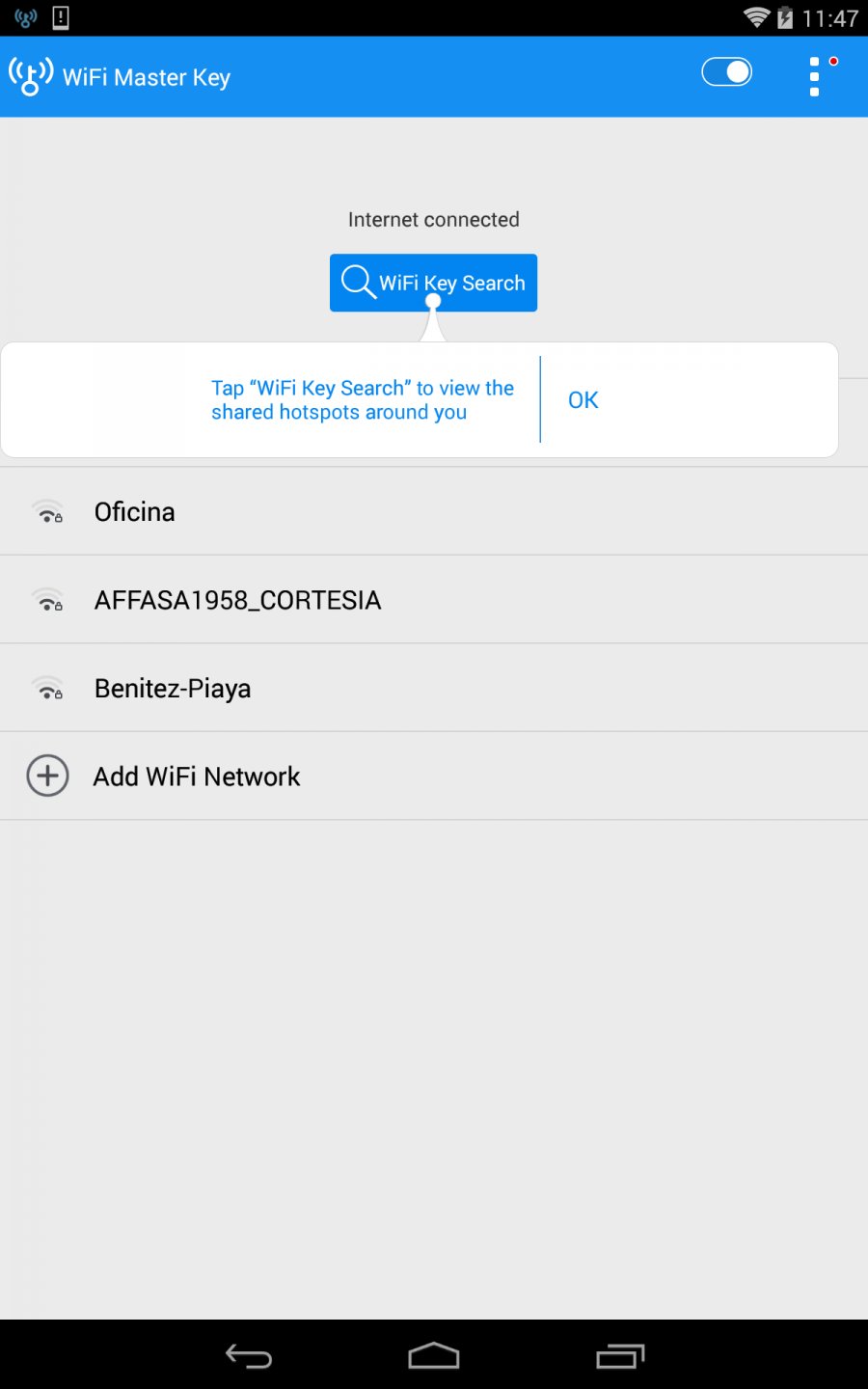
Task: Return to the home screen
Action: tap(434, 1357)
